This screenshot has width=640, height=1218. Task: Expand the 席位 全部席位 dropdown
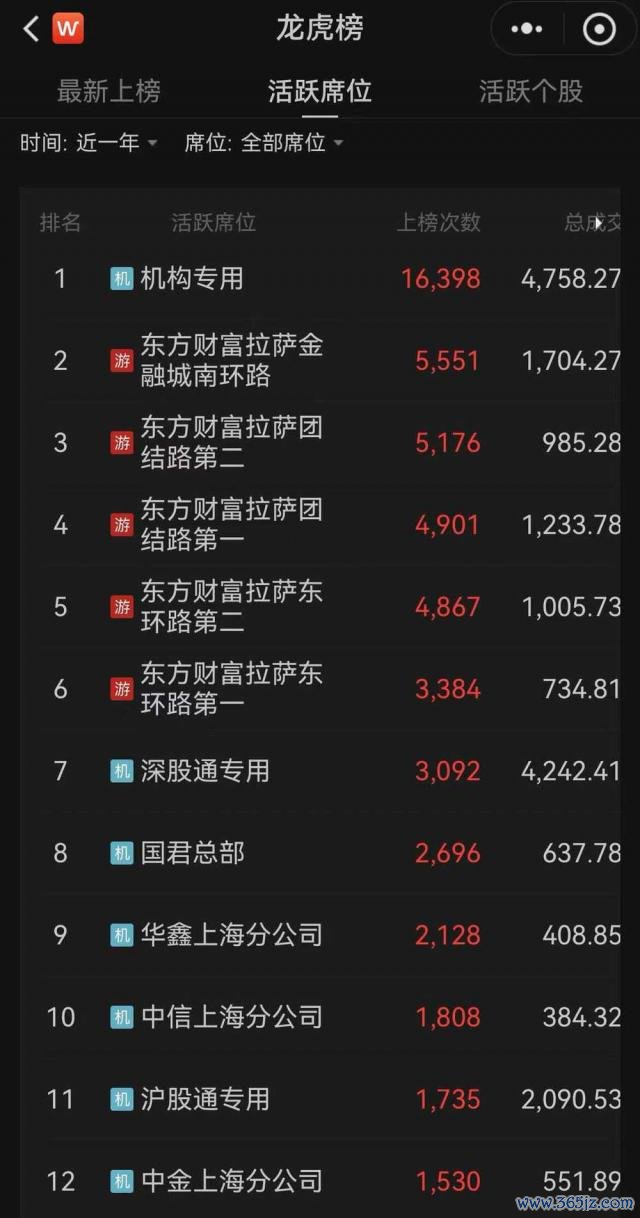point(264,143)
